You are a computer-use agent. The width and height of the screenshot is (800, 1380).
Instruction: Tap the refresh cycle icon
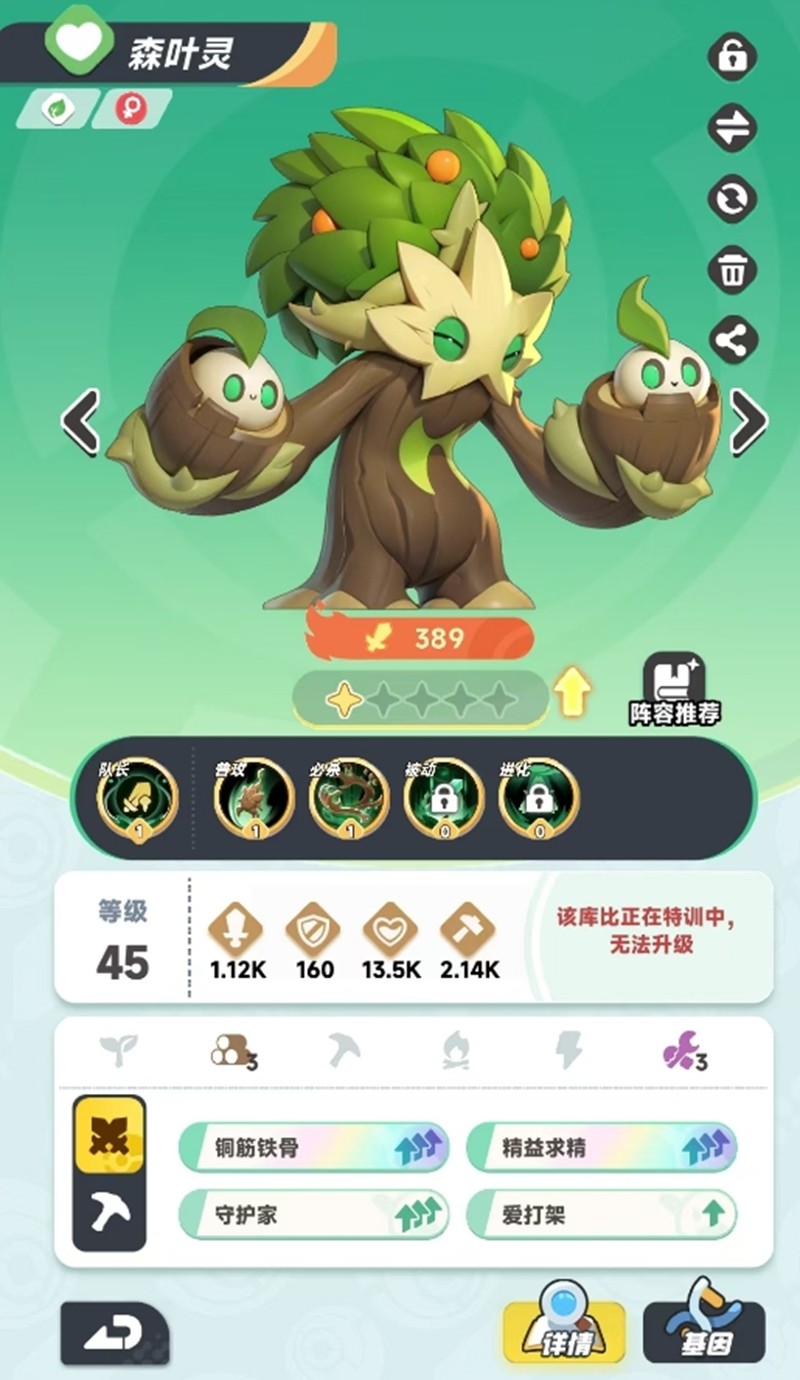732,198
